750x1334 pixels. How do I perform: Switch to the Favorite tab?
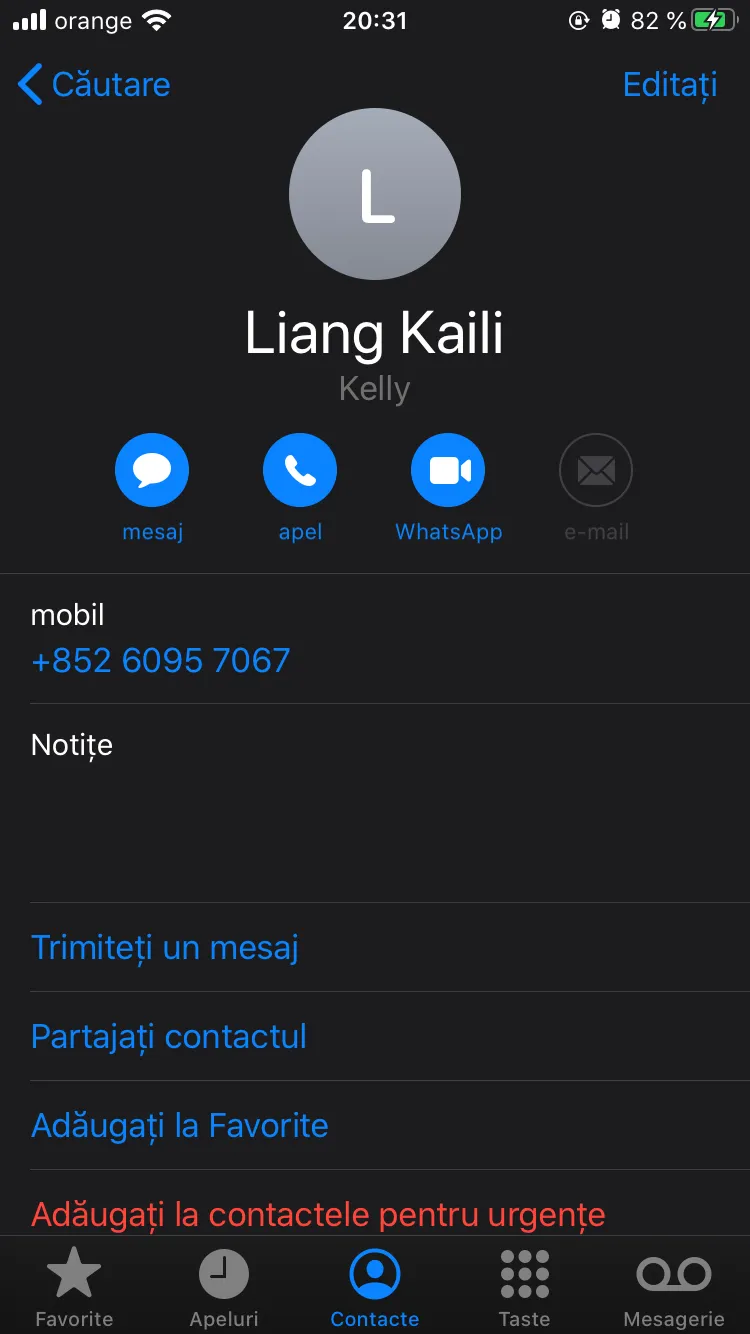(74, 1288)
